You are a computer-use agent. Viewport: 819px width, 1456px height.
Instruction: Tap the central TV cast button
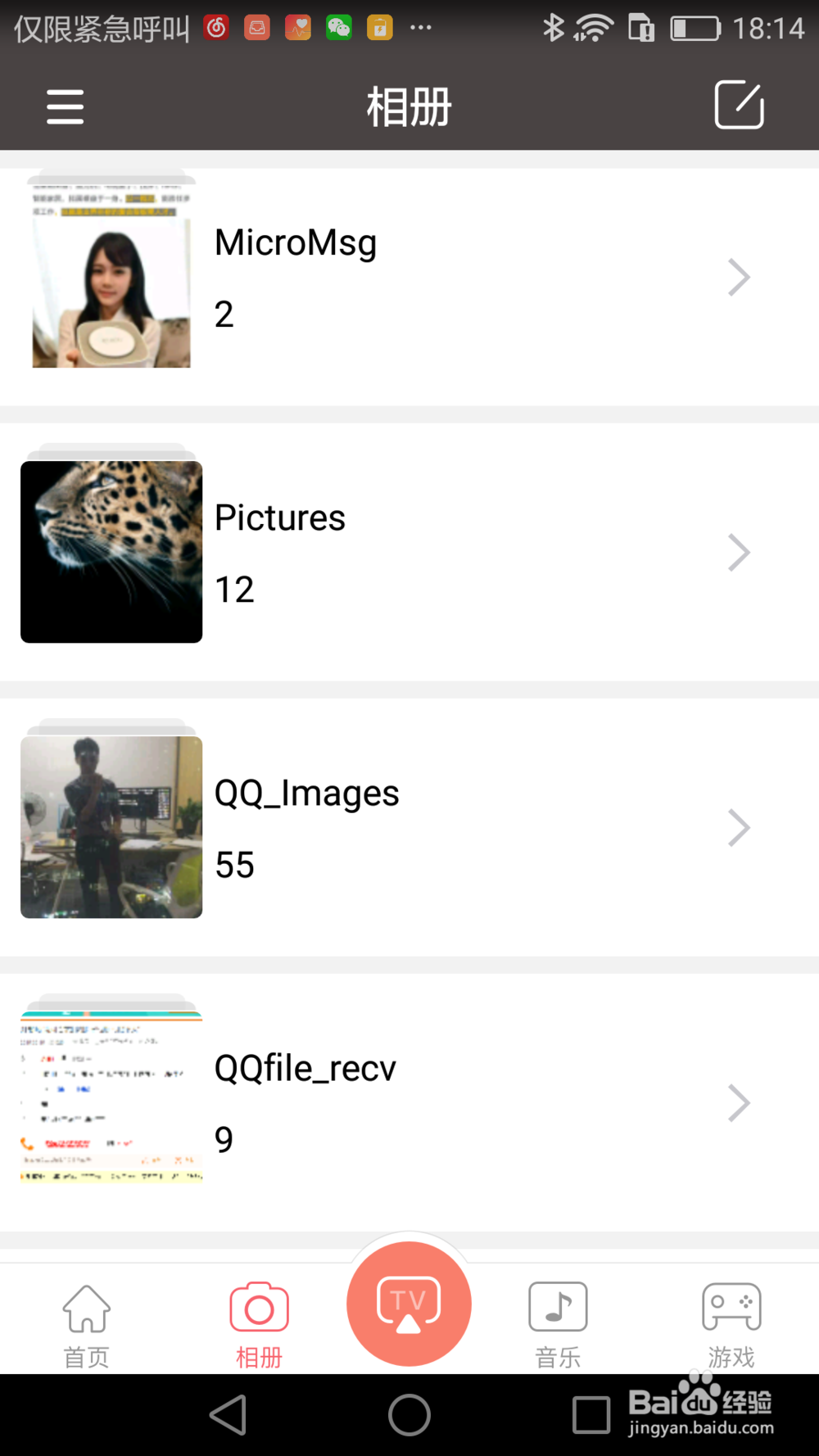tap(409, 1304)
